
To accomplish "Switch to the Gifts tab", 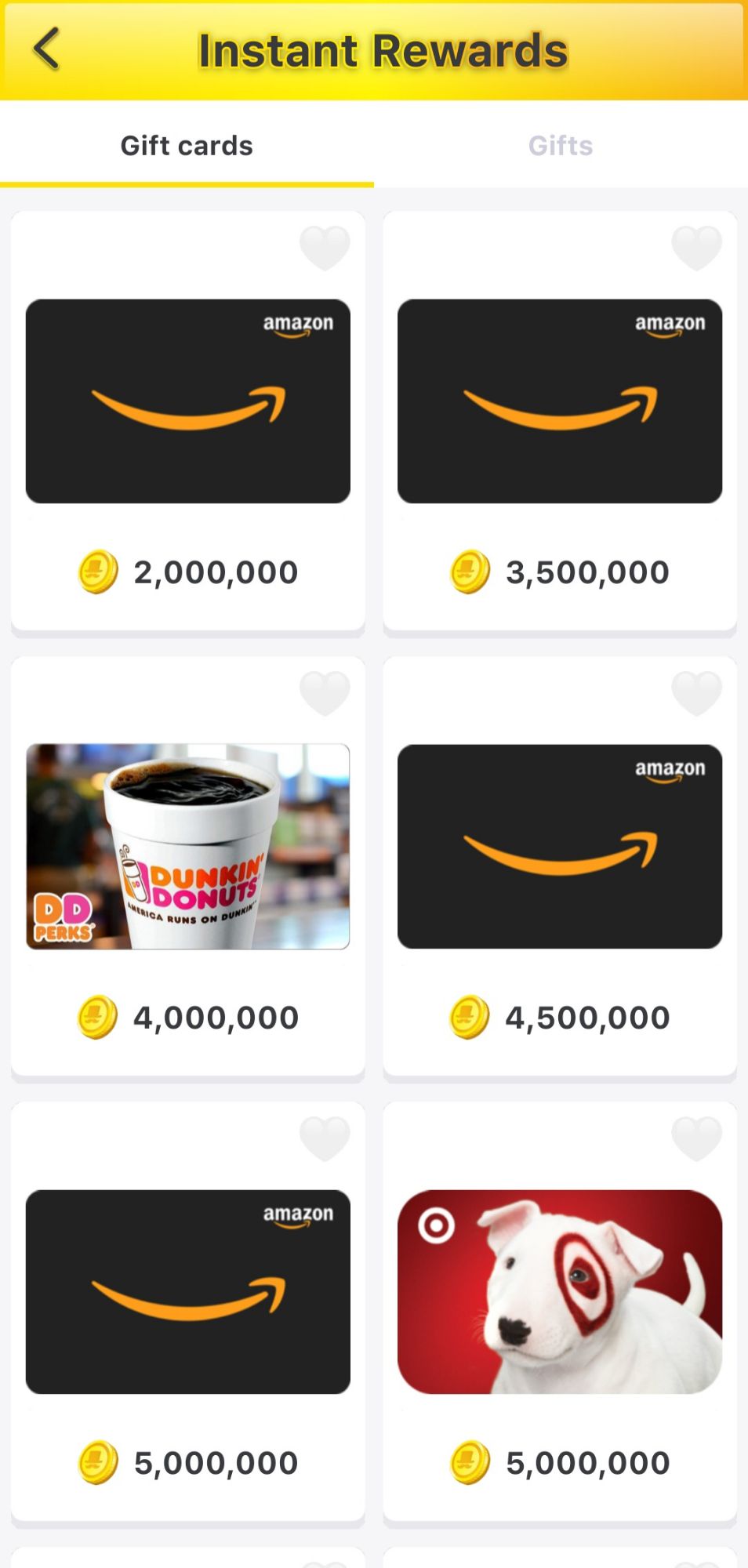I will (560, 146).
